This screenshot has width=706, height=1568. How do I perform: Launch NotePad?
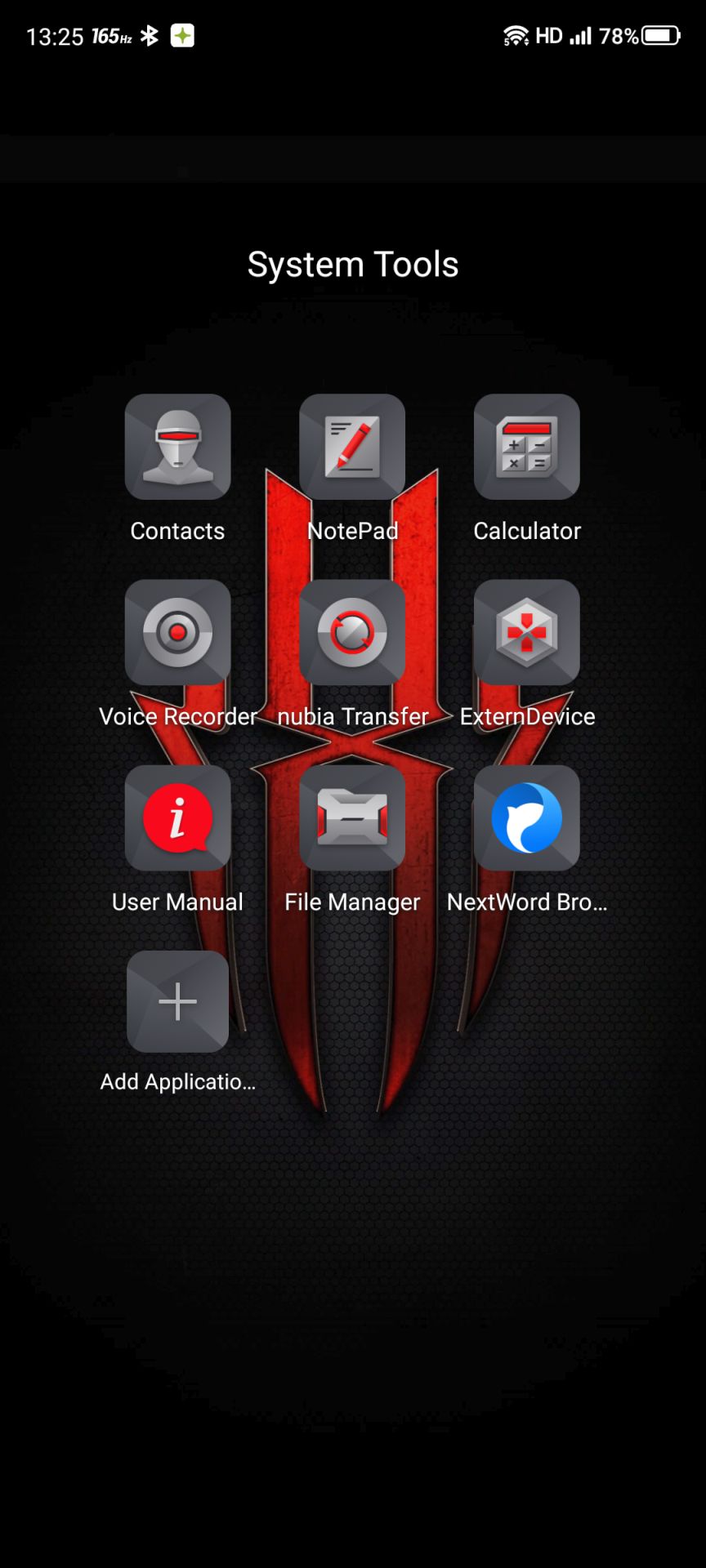(352, 447)
